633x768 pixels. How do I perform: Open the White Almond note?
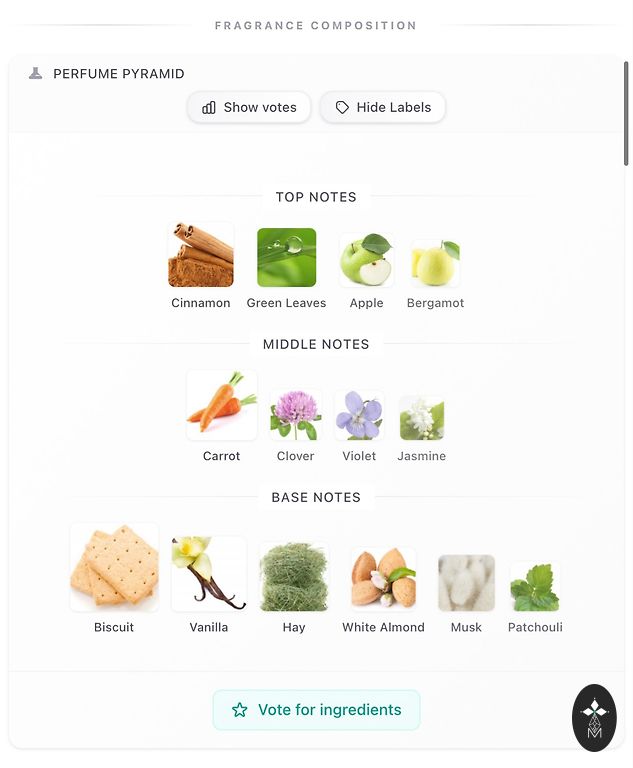pyautogui.click(x=383, y=579)
